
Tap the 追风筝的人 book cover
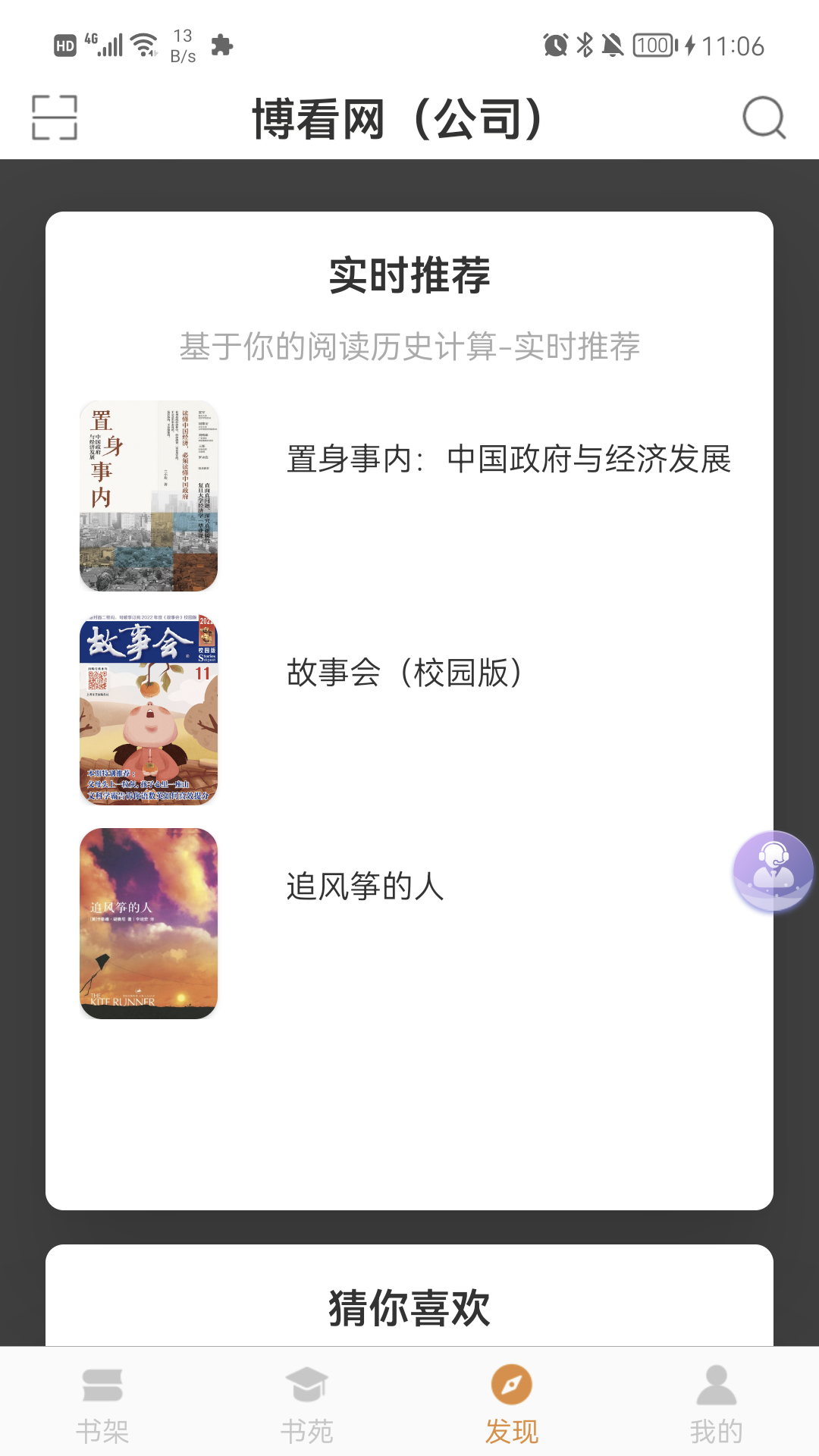(x=149, y=924)
